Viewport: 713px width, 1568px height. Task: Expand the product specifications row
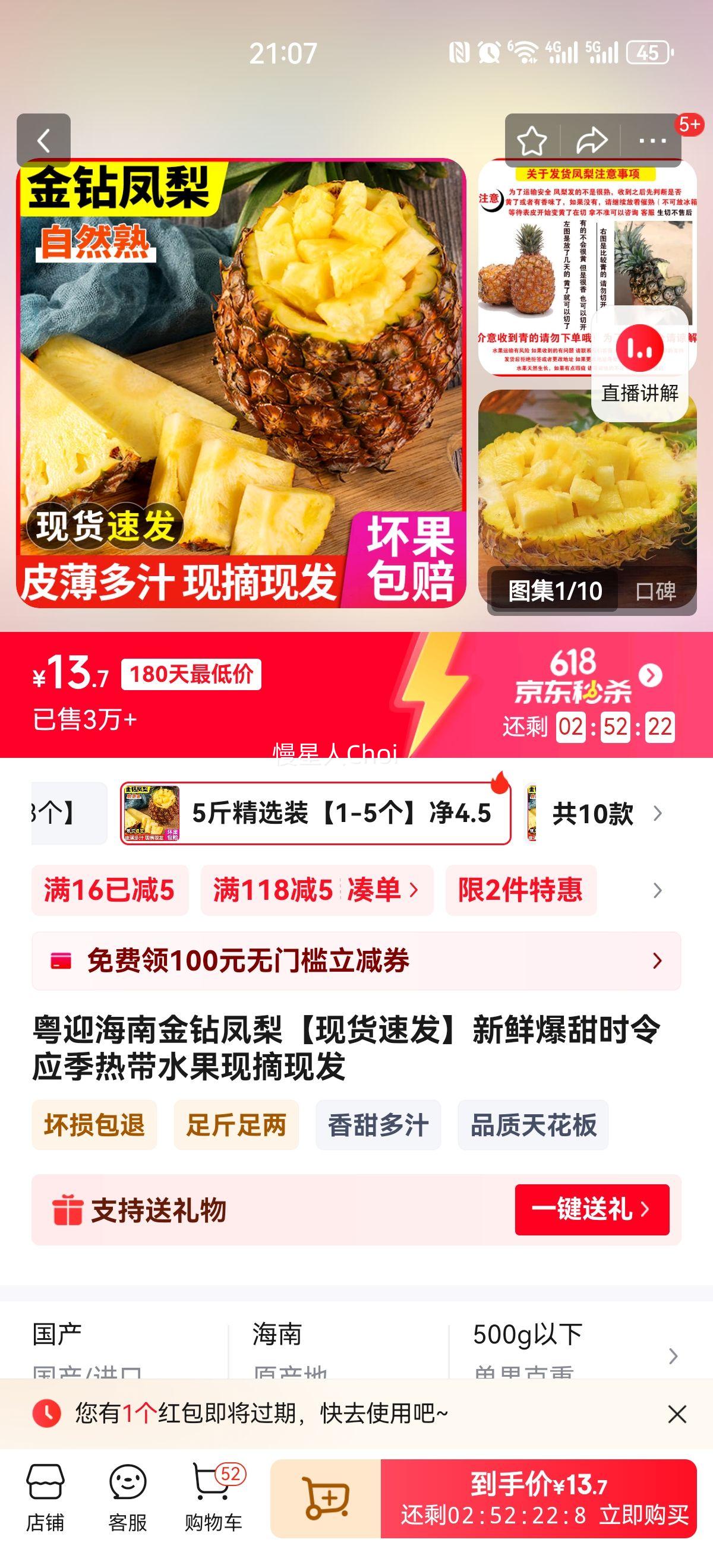[x=672, y=1355]
